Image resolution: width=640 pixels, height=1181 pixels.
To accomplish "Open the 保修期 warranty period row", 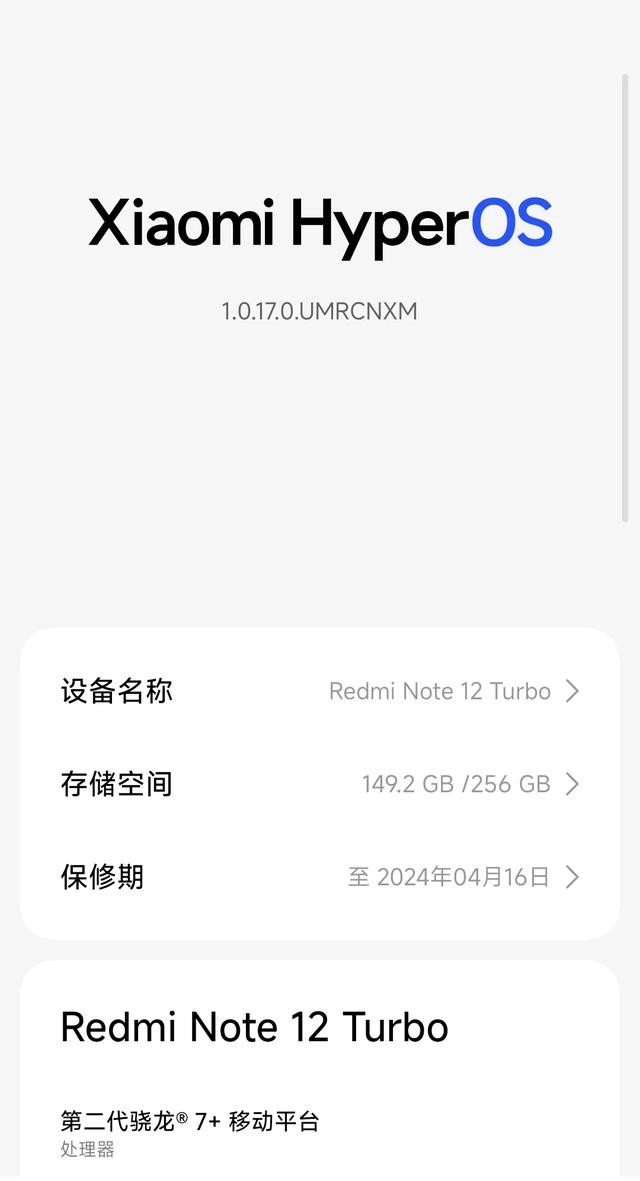I will coord(320,877).
